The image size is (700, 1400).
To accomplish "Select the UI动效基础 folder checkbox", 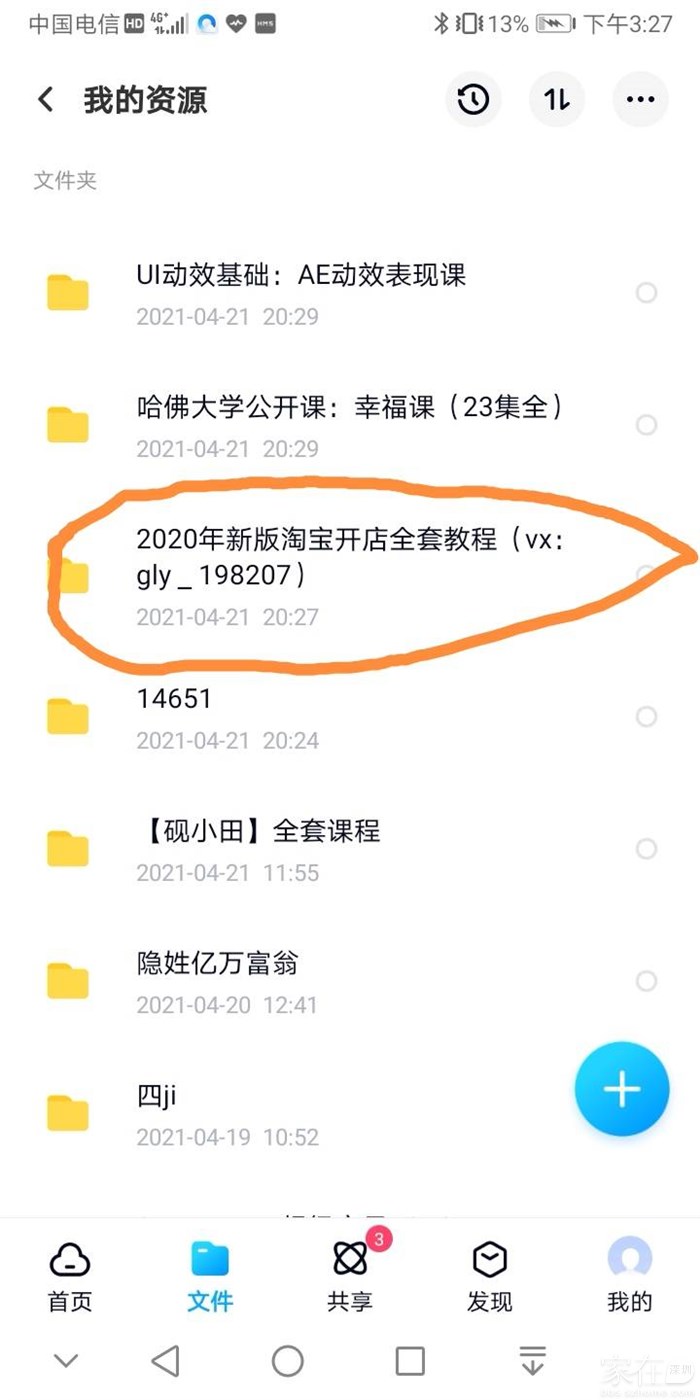I will coord(646,293).
